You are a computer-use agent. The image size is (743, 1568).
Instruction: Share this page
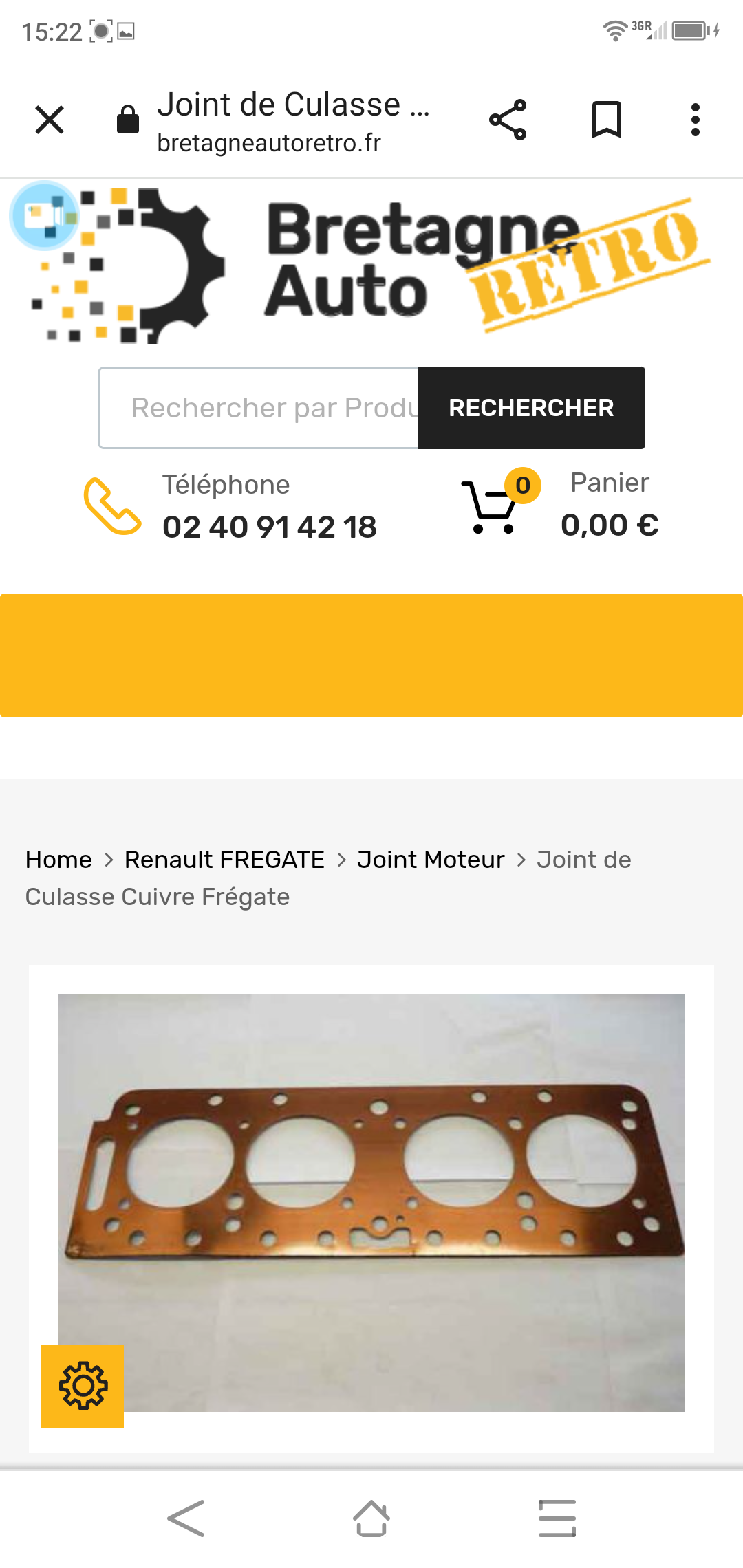(508, 120)
